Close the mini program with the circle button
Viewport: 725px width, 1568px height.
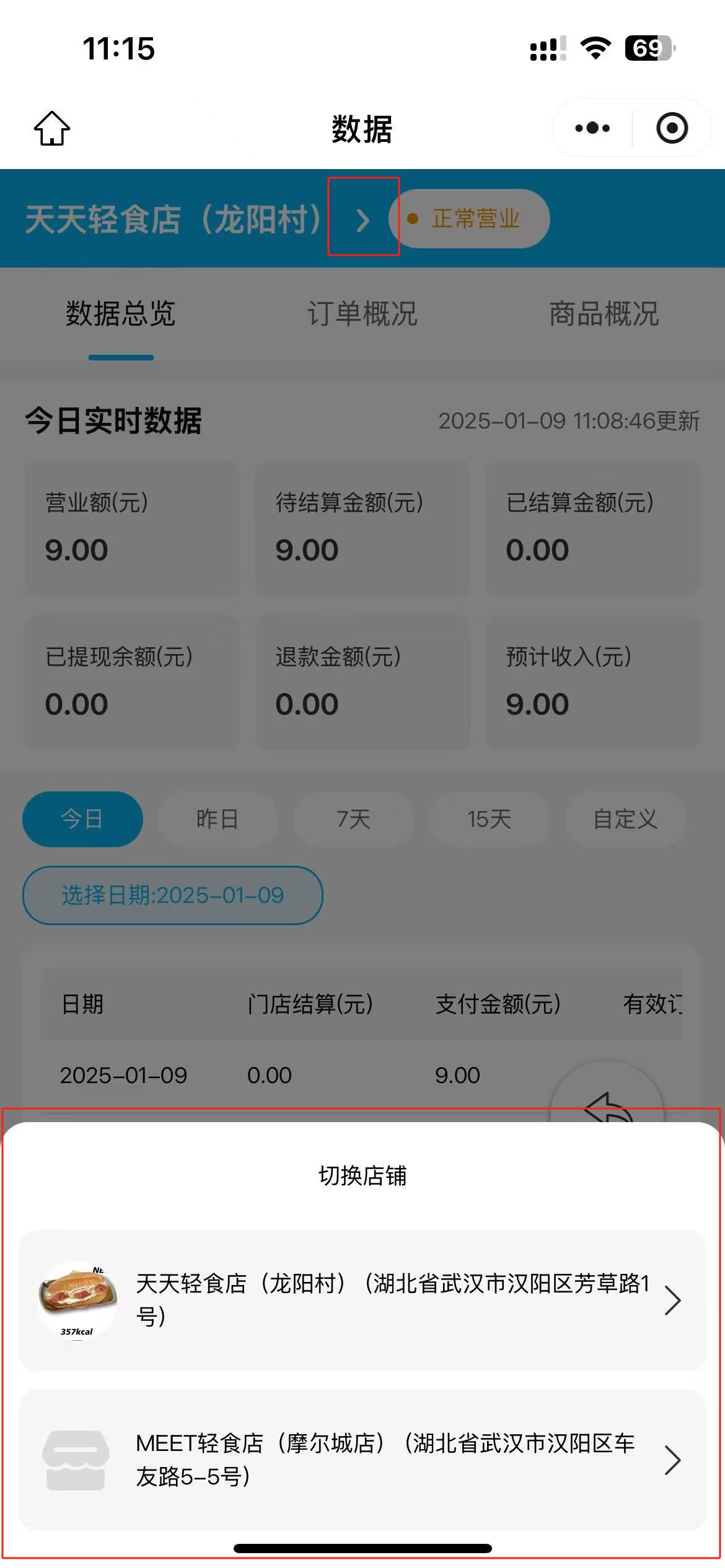coord(672,128)
